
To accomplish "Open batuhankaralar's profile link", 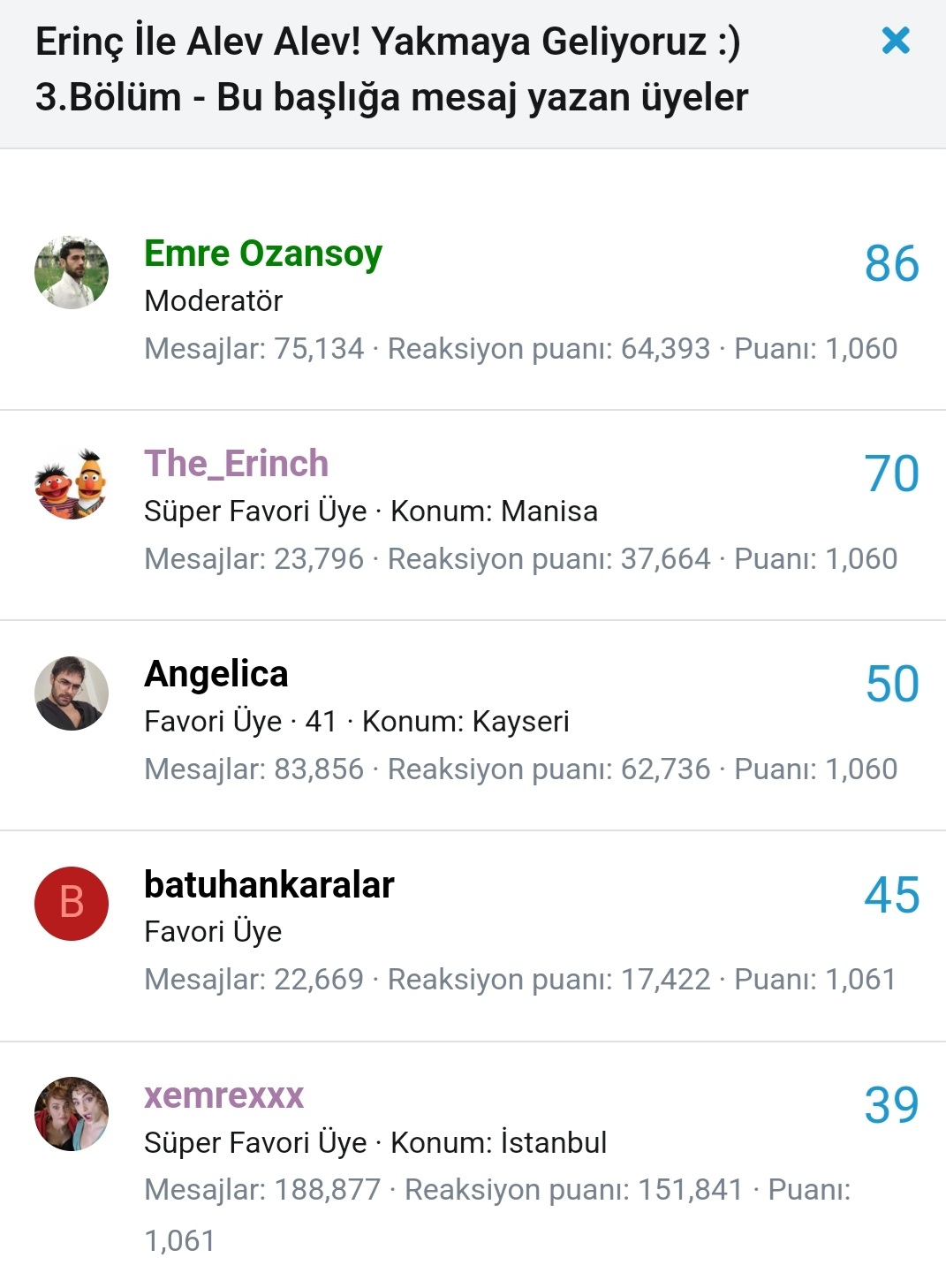I will coord(269,884).
